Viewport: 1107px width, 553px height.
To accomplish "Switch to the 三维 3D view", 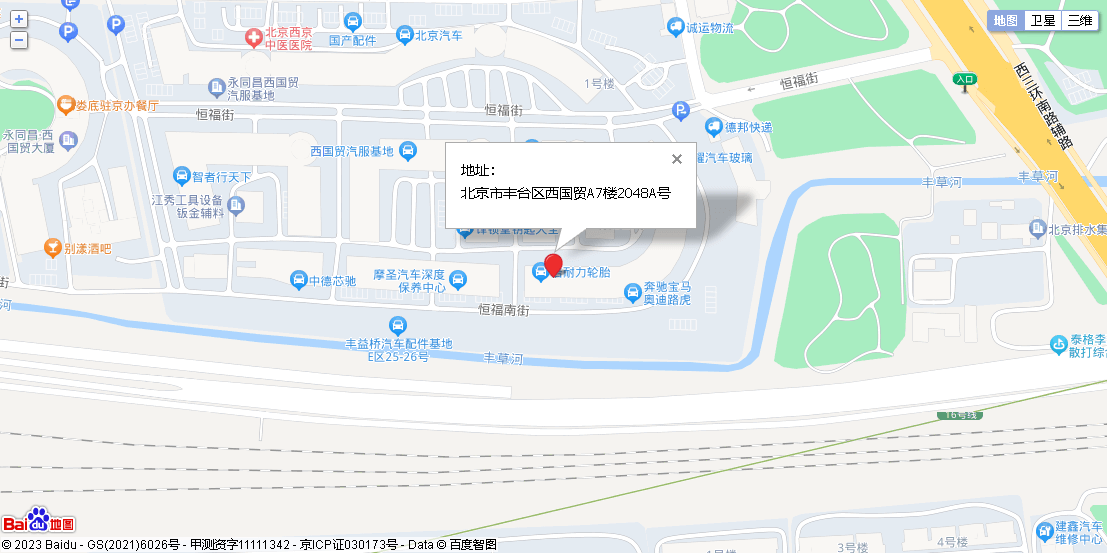I will (x=1079, y=20).
